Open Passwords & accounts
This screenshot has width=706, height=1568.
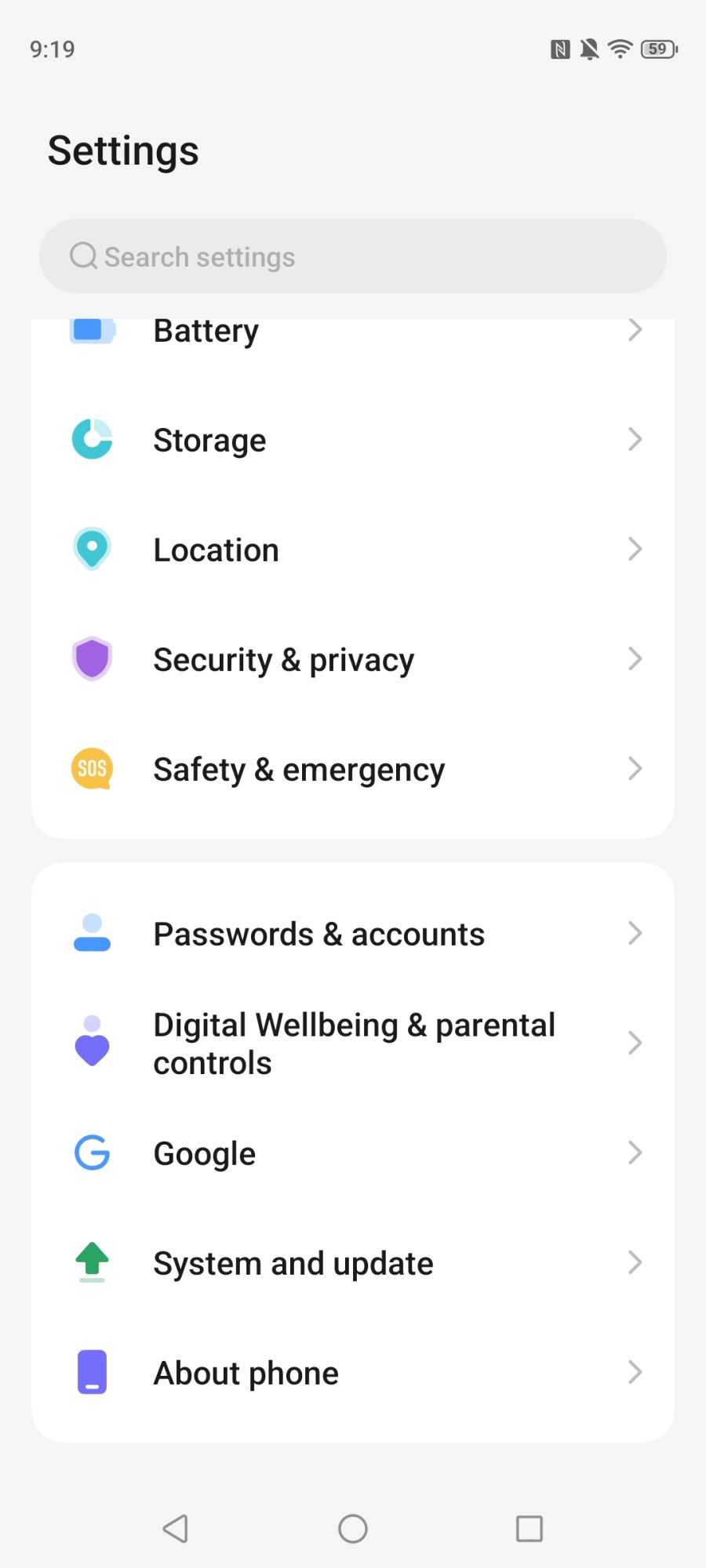(x=353, y=934)
